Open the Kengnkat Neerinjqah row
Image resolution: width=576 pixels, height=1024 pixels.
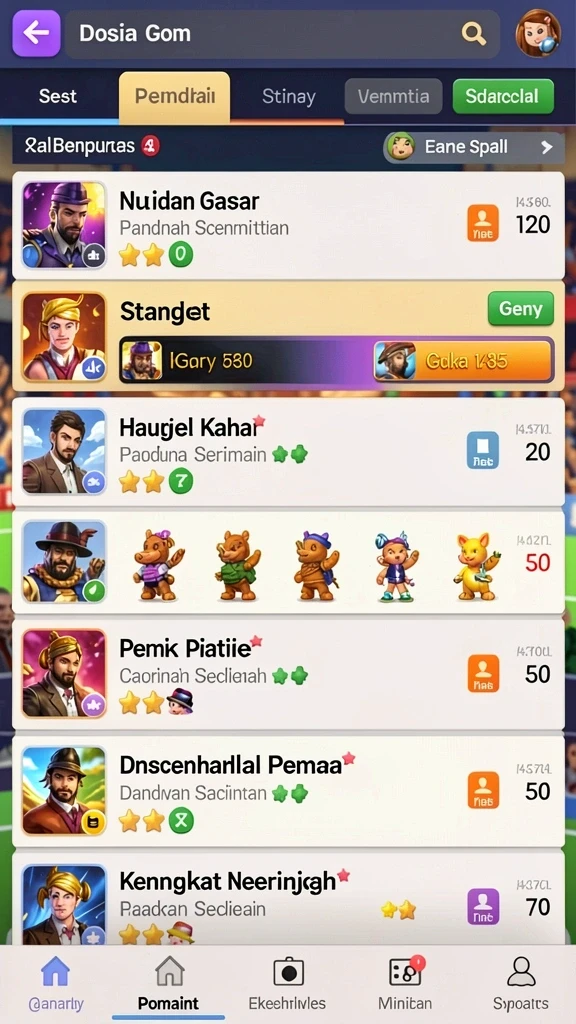coord(288,900)
